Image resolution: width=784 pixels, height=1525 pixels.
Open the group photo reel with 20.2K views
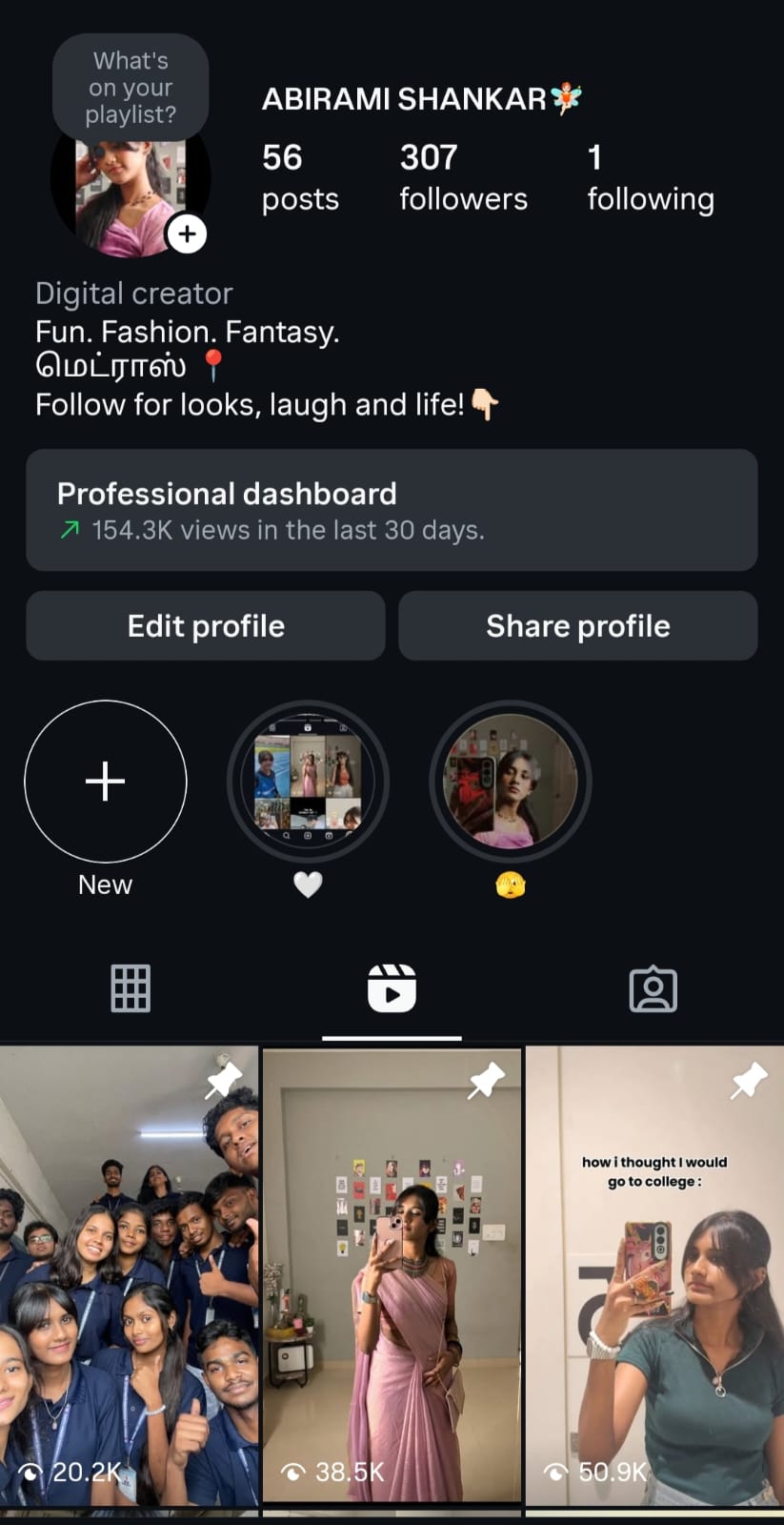pos(129,1277)
